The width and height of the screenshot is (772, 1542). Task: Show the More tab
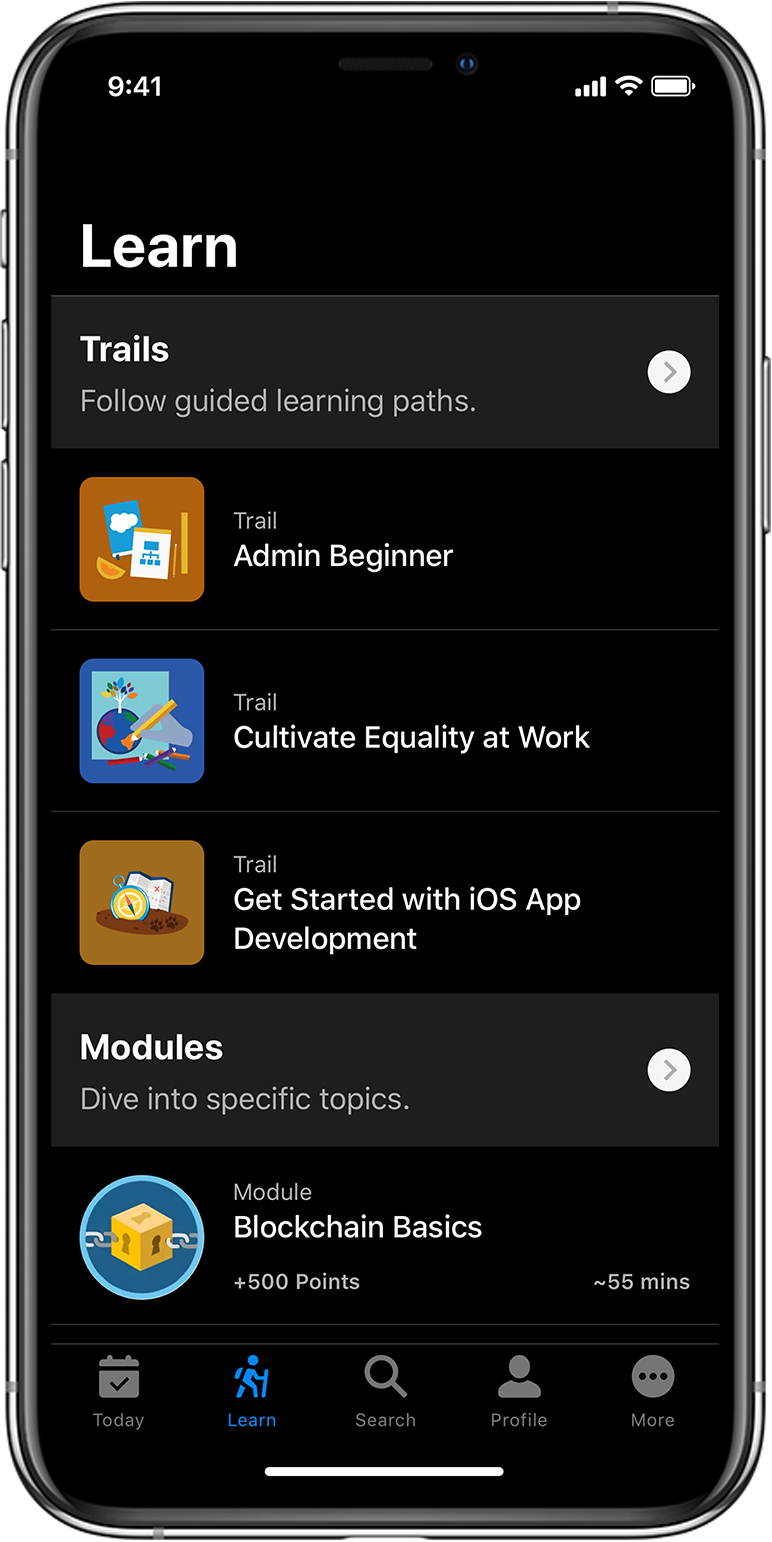pos(653,1392)
